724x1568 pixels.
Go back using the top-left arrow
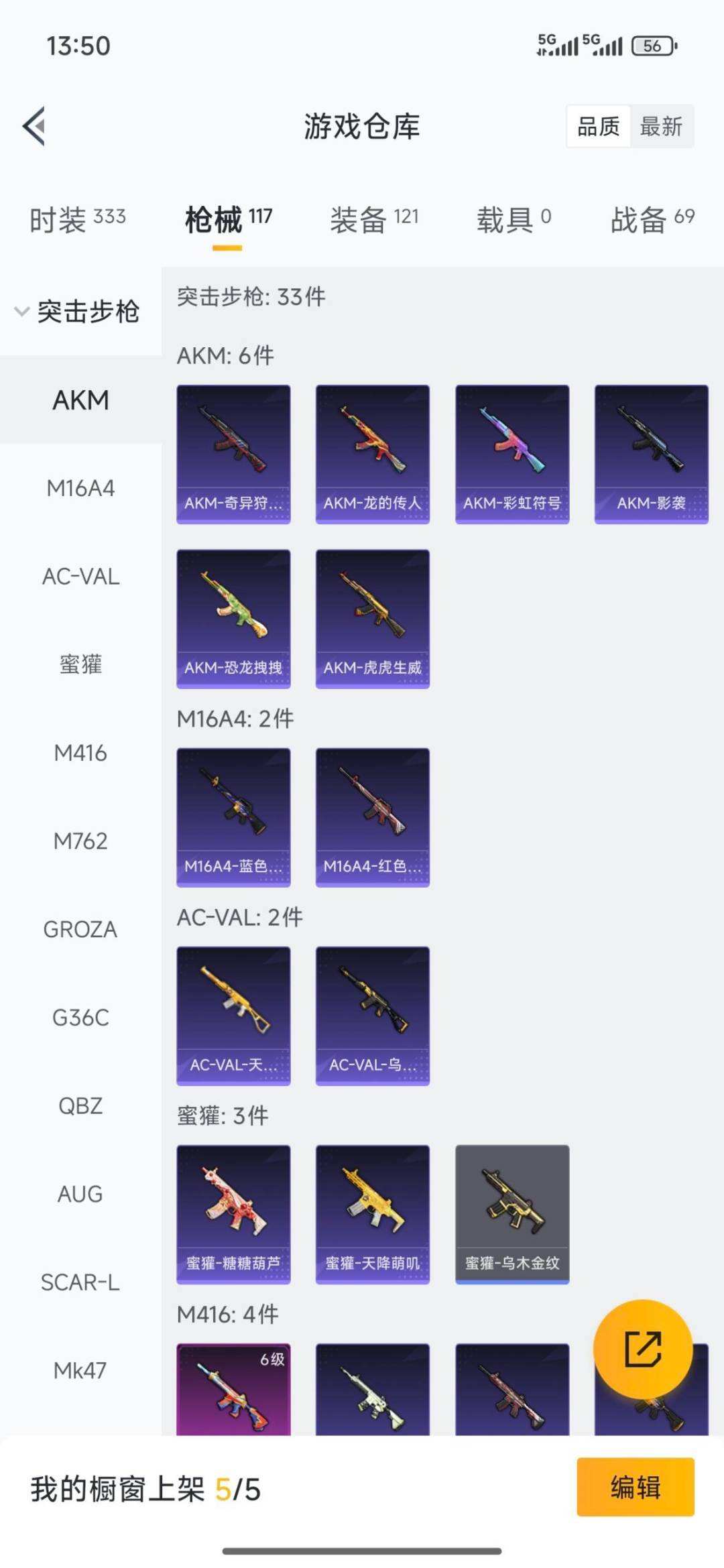click(x=34, y=126)
